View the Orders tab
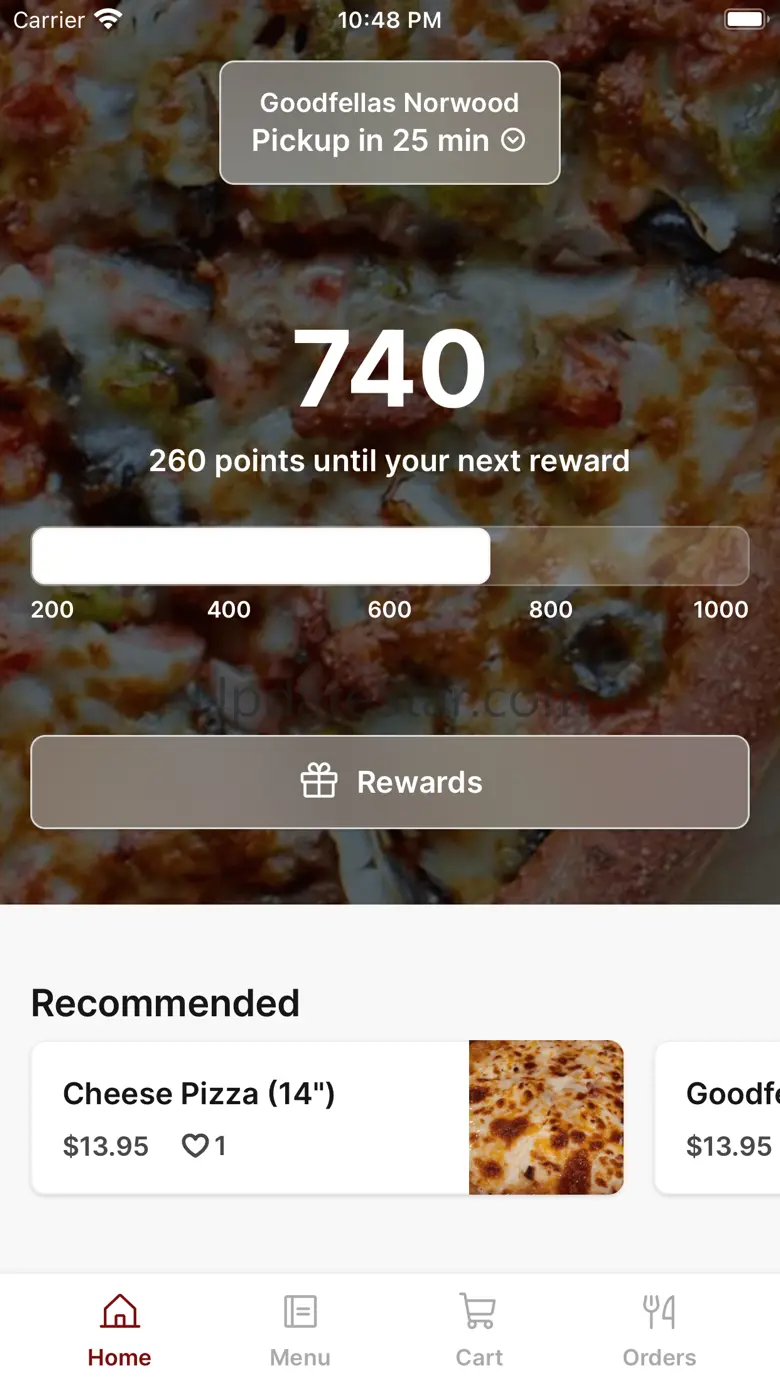The width and height of the screenshot is (780, 1387). point(659,1330)
